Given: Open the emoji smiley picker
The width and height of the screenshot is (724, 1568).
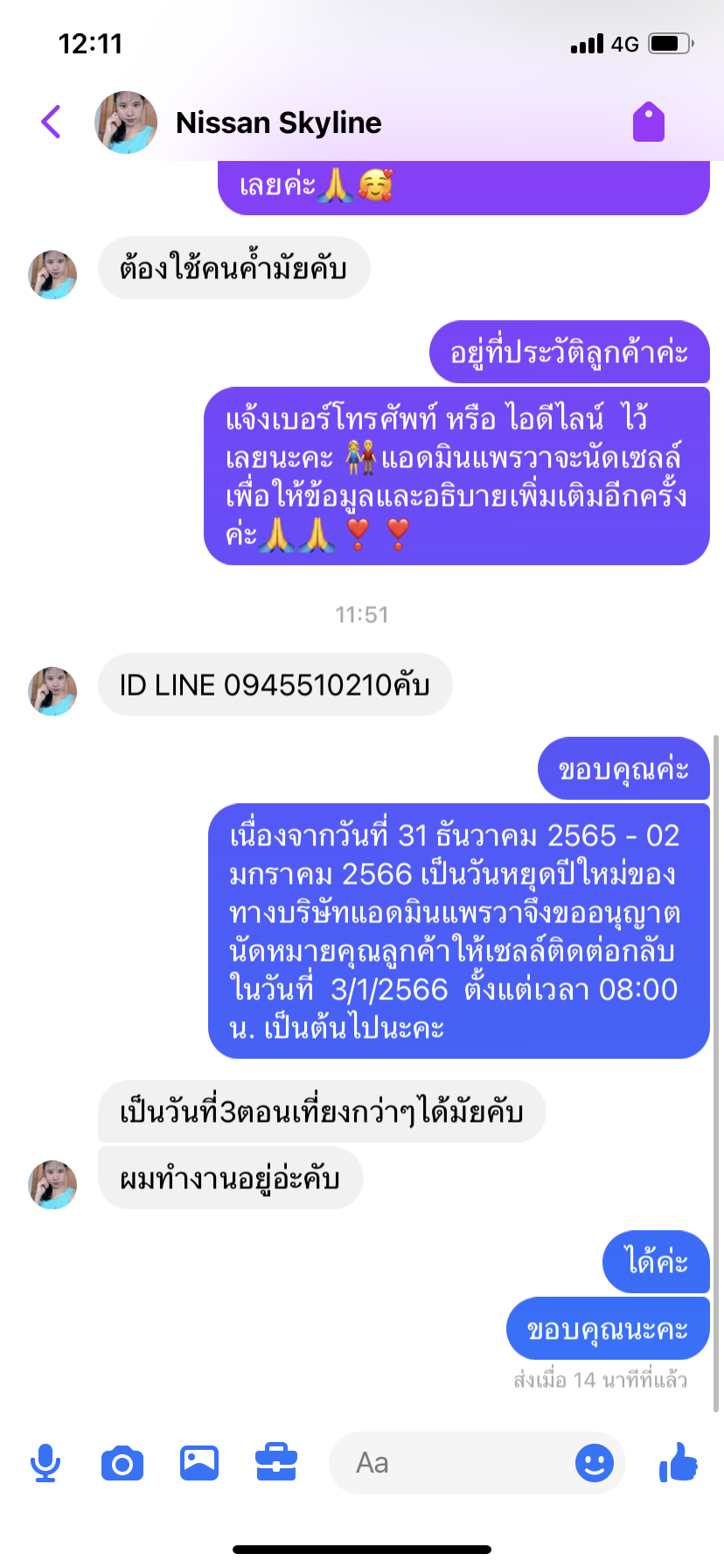Looking at the screenshot, I should [595, 1463].
